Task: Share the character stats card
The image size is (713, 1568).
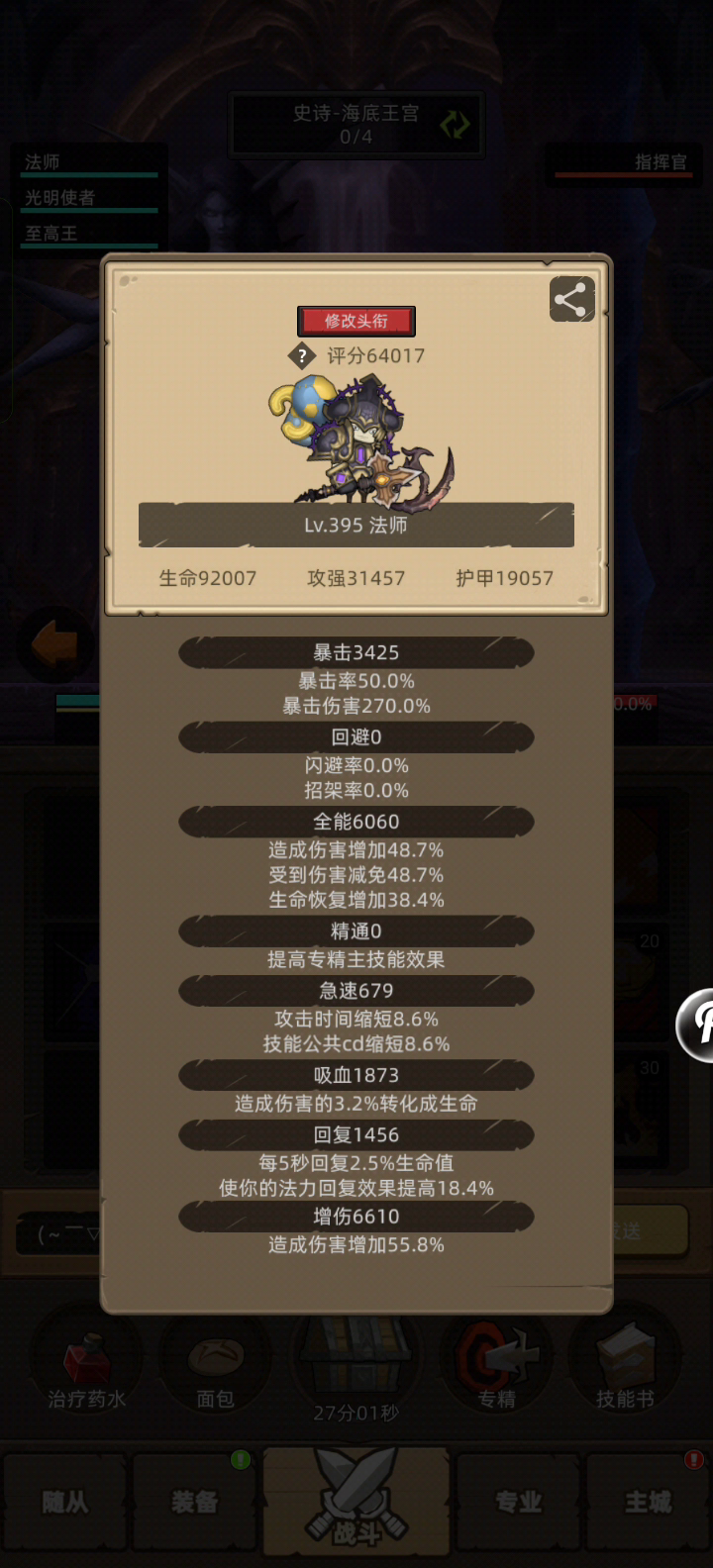Action: click(x=571, y=300)
